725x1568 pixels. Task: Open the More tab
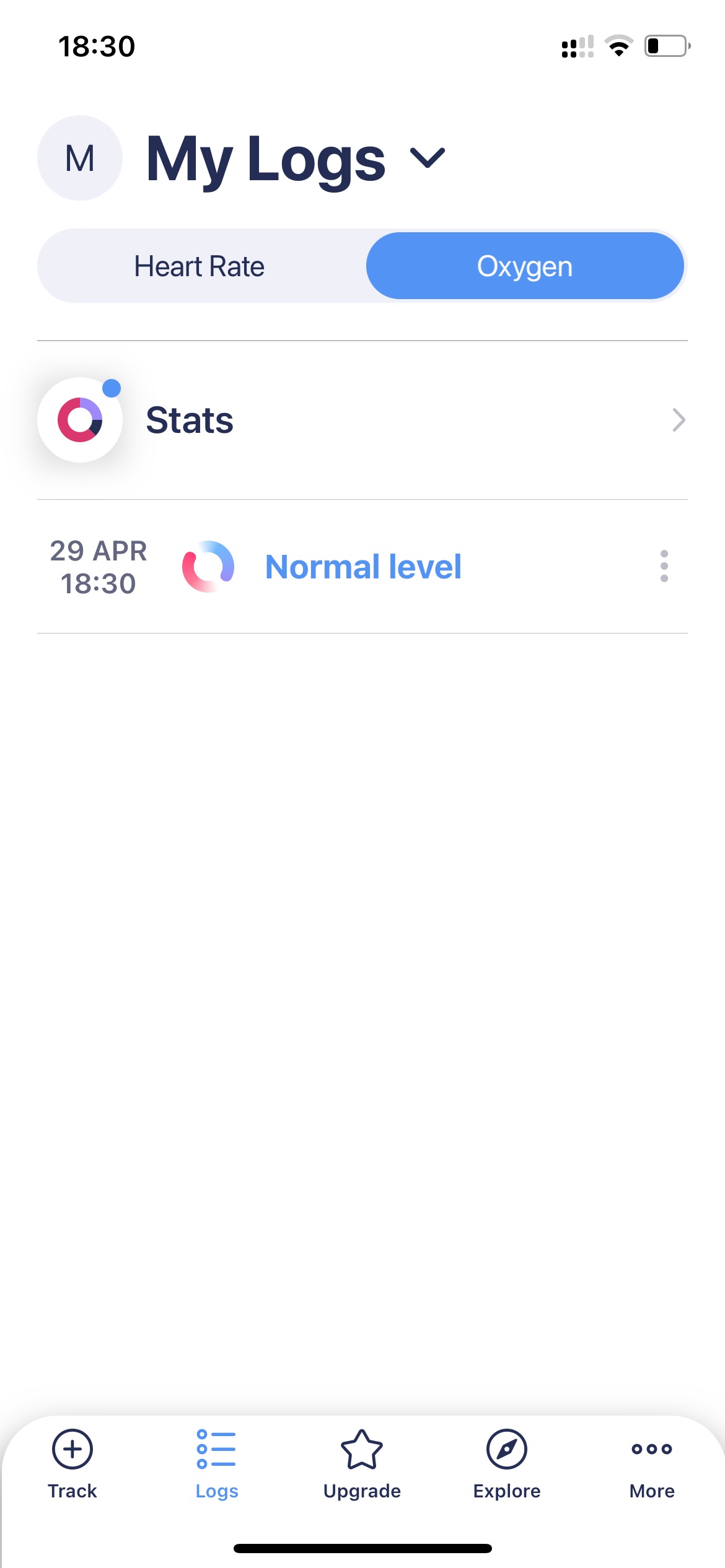click(652, 1465)
